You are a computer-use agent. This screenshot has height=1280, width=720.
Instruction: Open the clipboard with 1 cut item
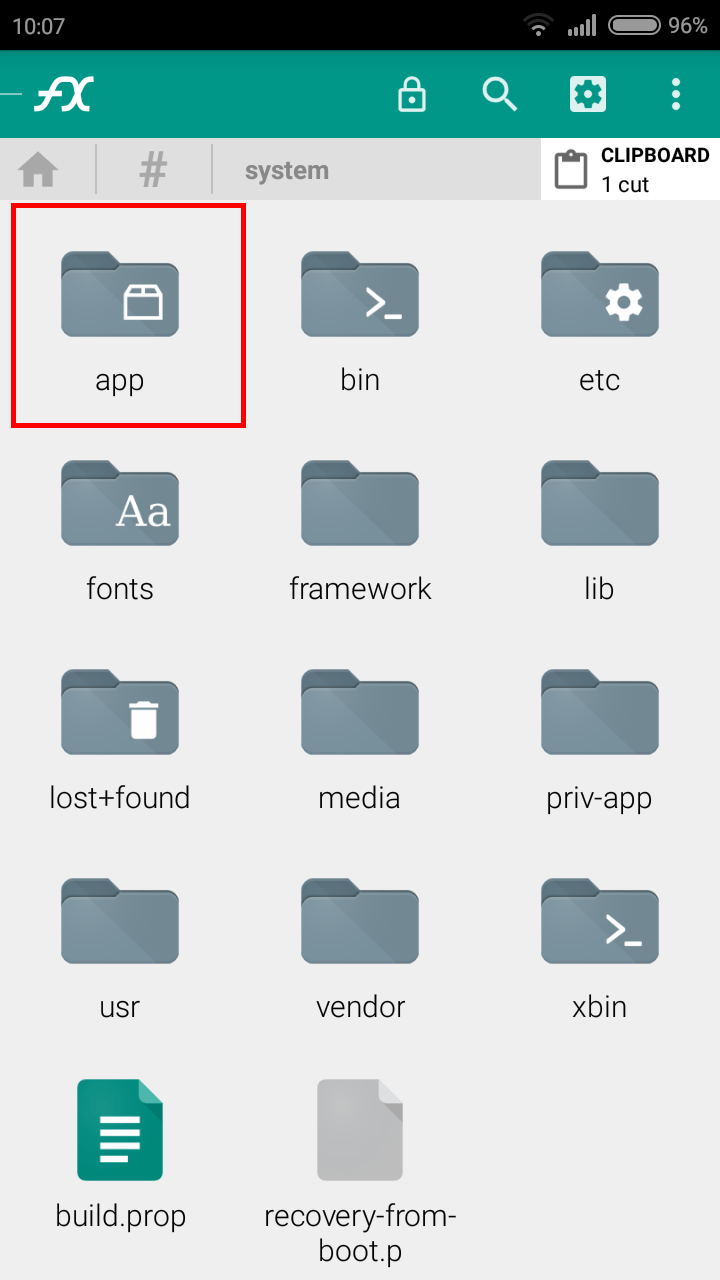pyautogui.click(x=630, y=170)
